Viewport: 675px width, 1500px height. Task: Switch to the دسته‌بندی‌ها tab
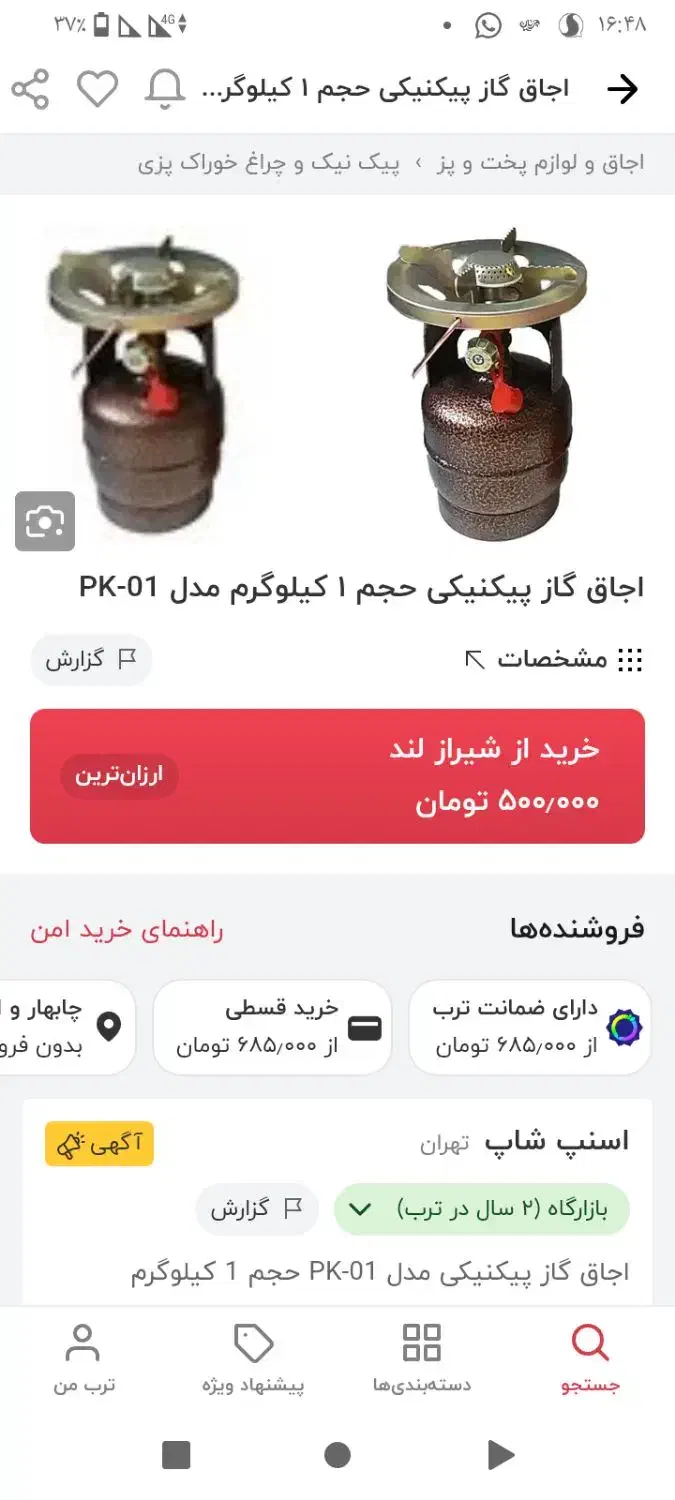click(421, 1358)
